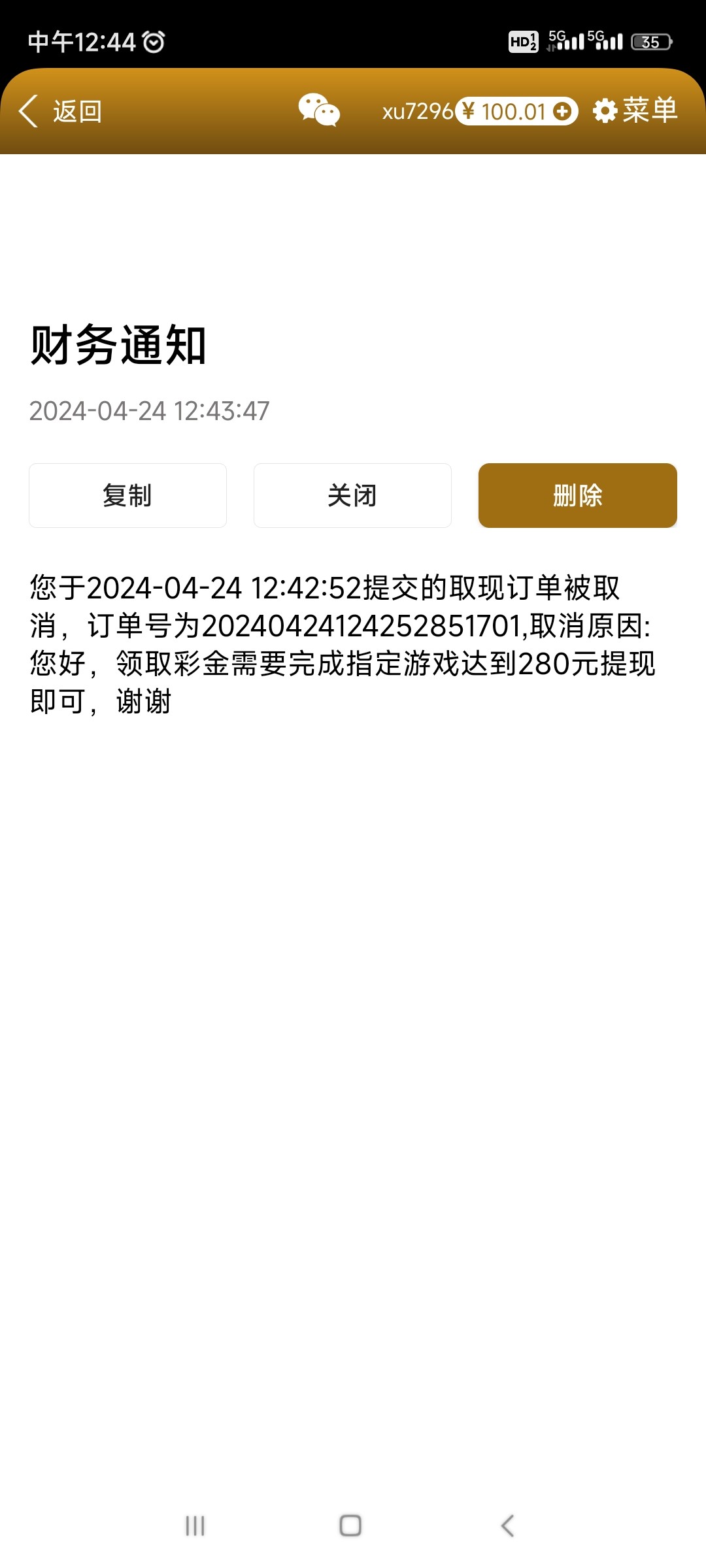Tap the back chevron beside 返回
This screenshot has width=706, height=1568.
28,110
